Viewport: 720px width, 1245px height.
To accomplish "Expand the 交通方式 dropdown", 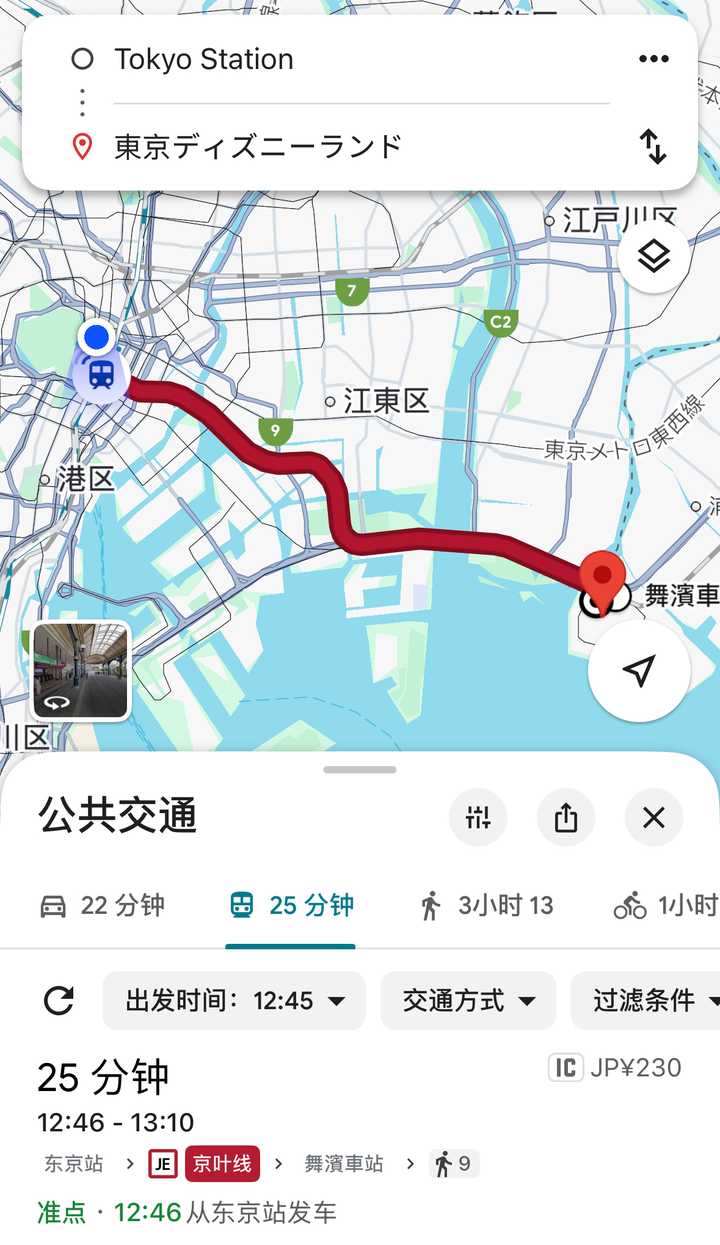I will pos(468,1000).
